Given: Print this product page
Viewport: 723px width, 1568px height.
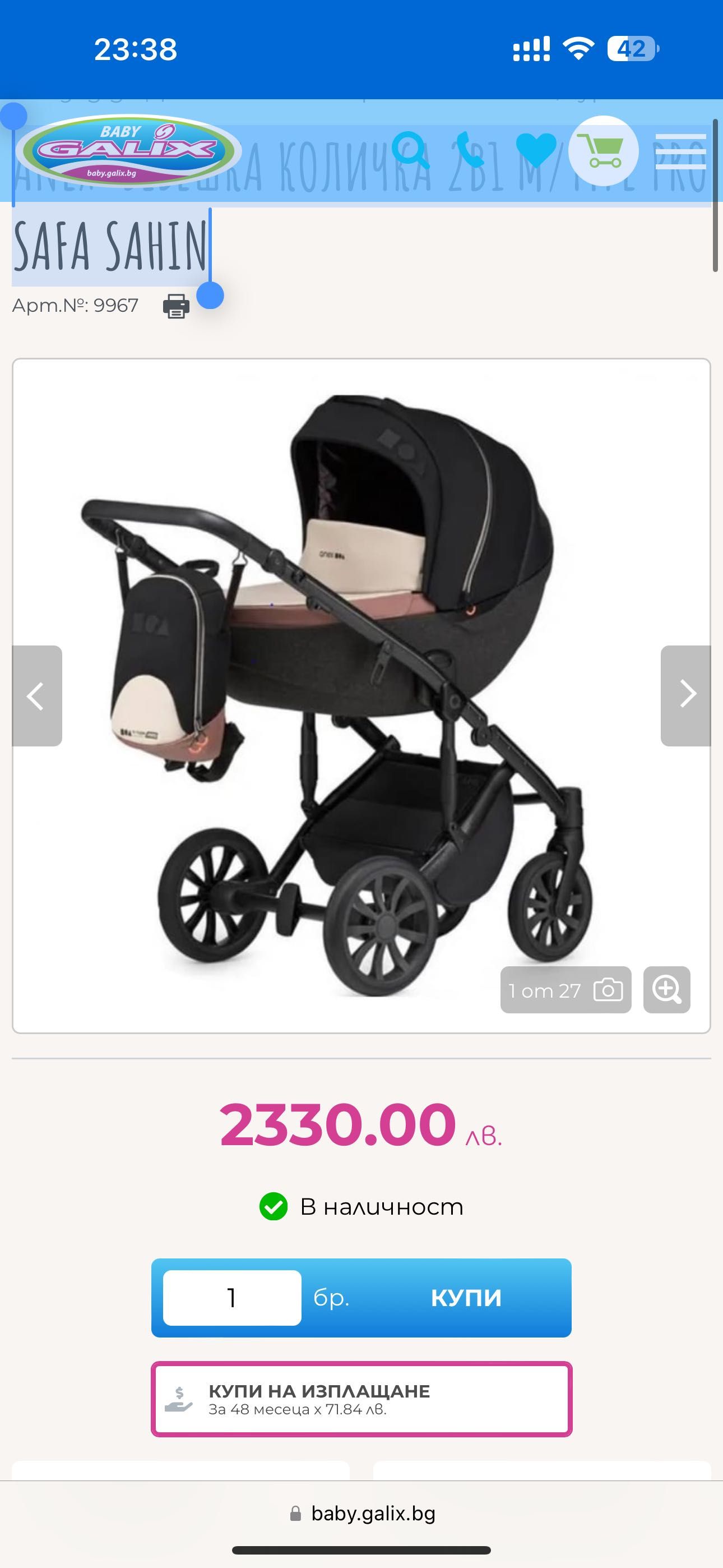Looking at the screenshot, I should click(176, 306).
